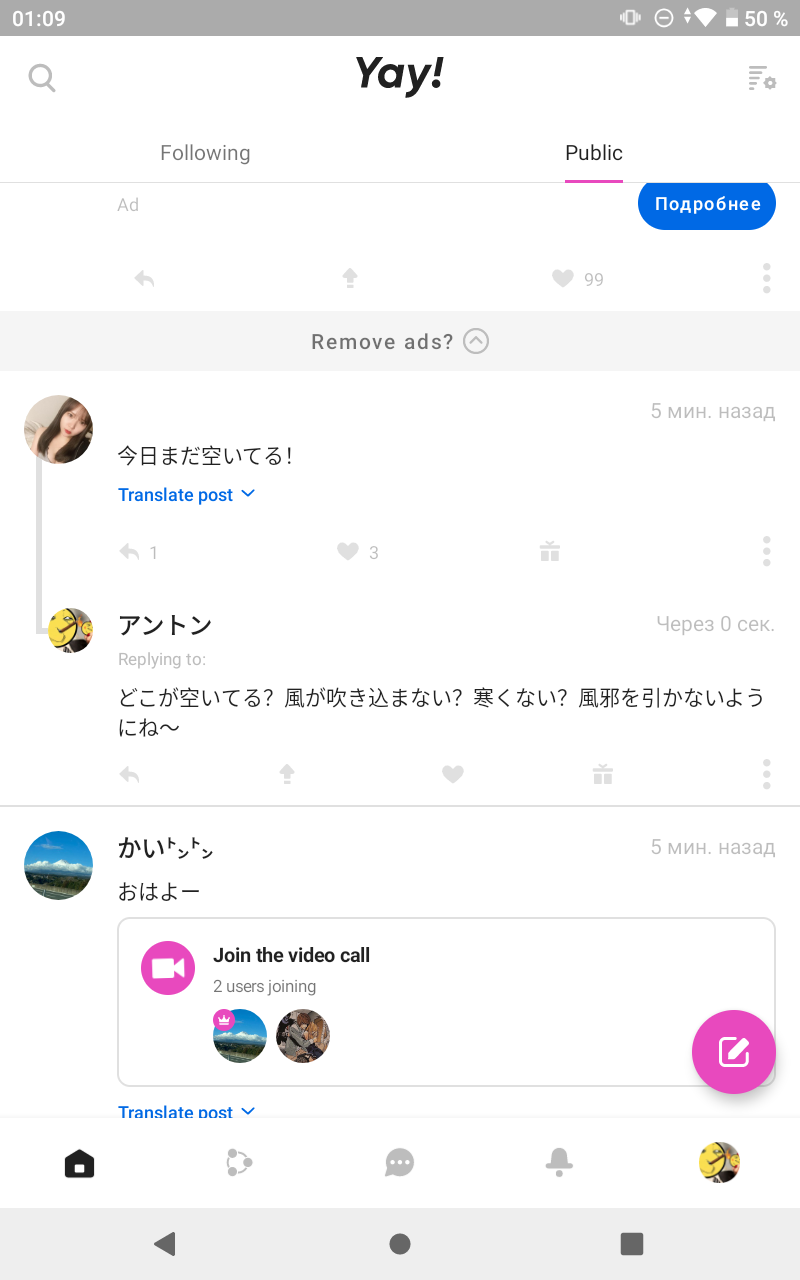Repost アントン's reply

click(x=287, y=774)
